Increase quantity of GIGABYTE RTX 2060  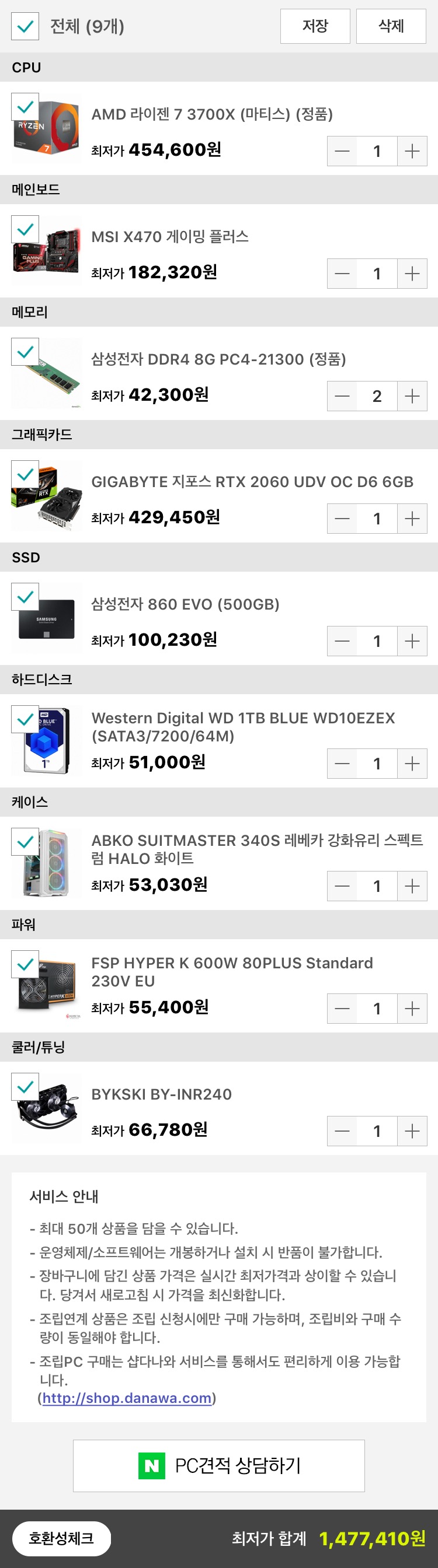point(412,519)
